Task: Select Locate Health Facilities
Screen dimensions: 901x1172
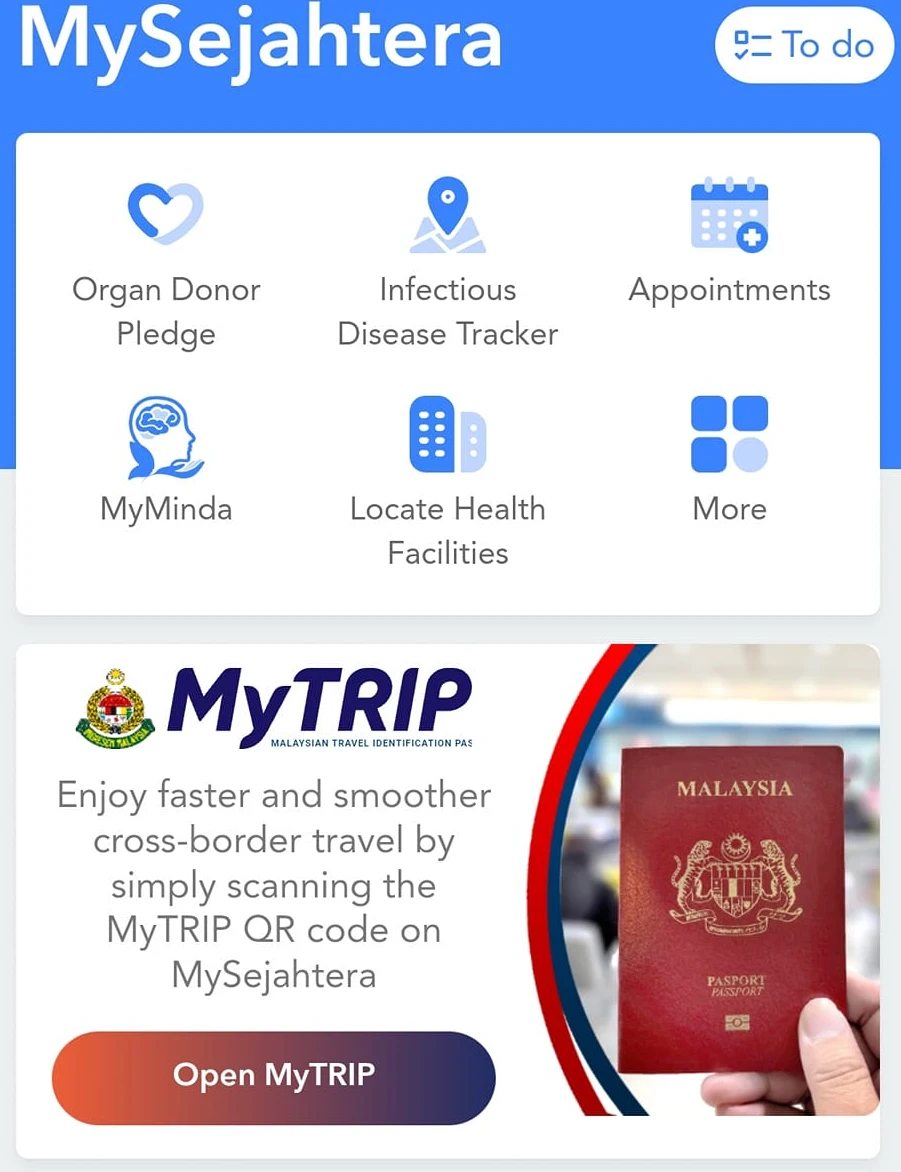Action: (x=448, y=480)
